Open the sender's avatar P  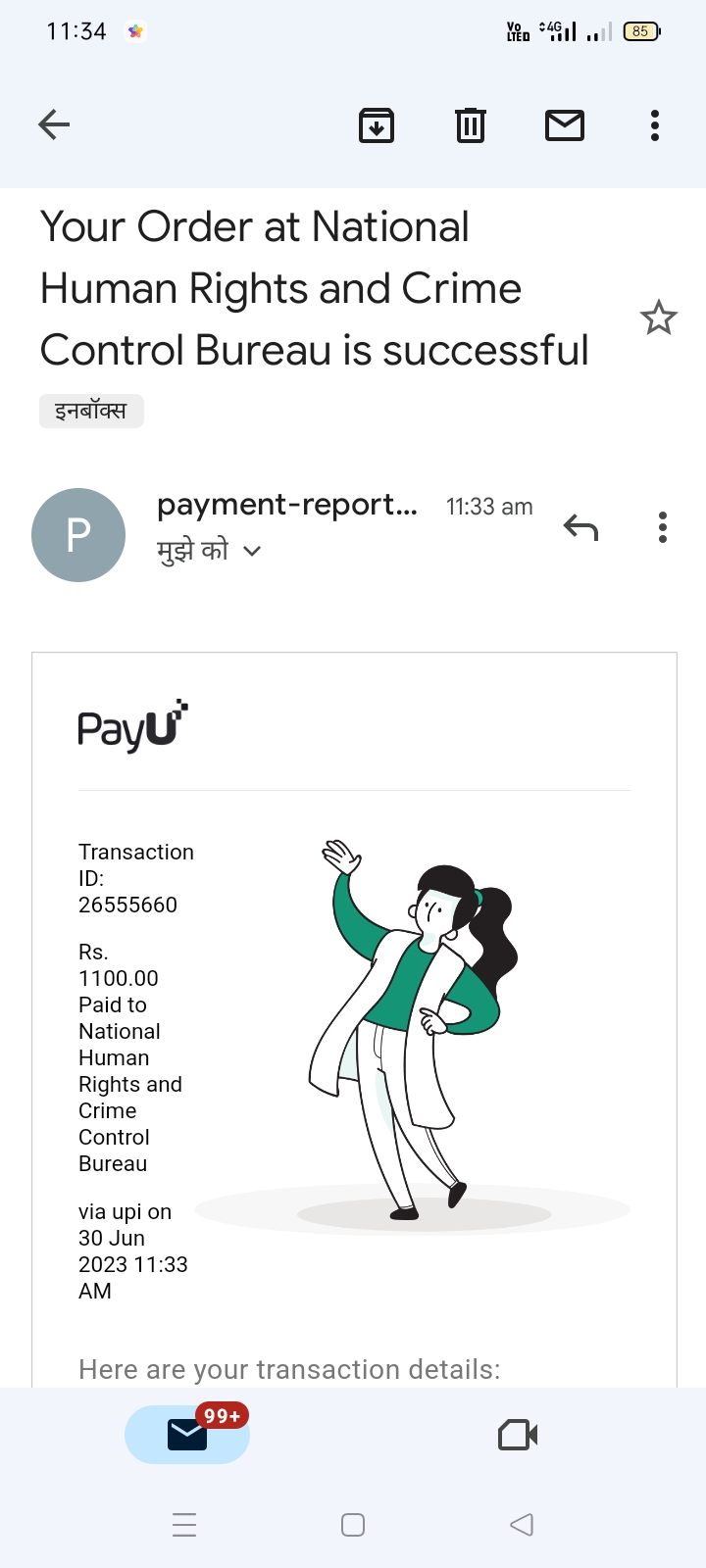coord(78,535)
